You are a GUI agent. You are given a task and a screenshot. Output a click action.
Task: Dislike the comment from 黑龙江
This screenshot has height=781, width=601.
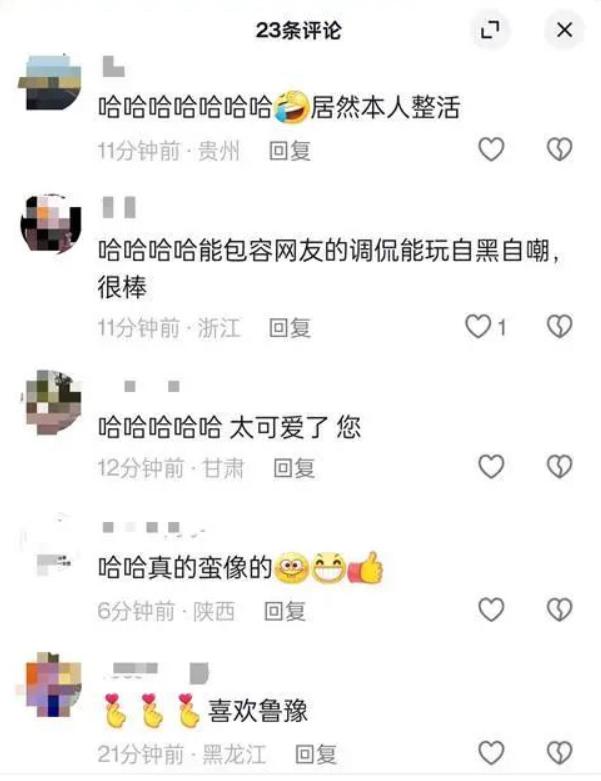pyautogui.click(x=558, y=752)
